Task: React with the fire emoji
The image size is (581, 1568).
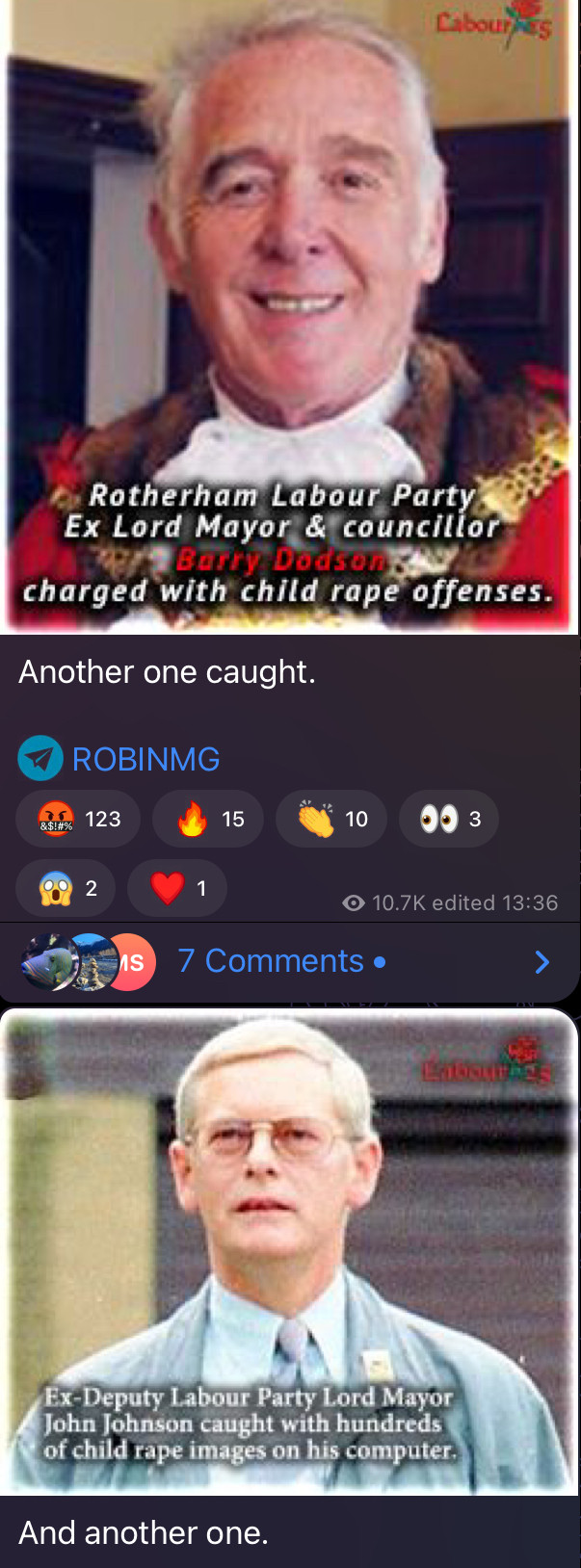Action: tap(208, 819)
